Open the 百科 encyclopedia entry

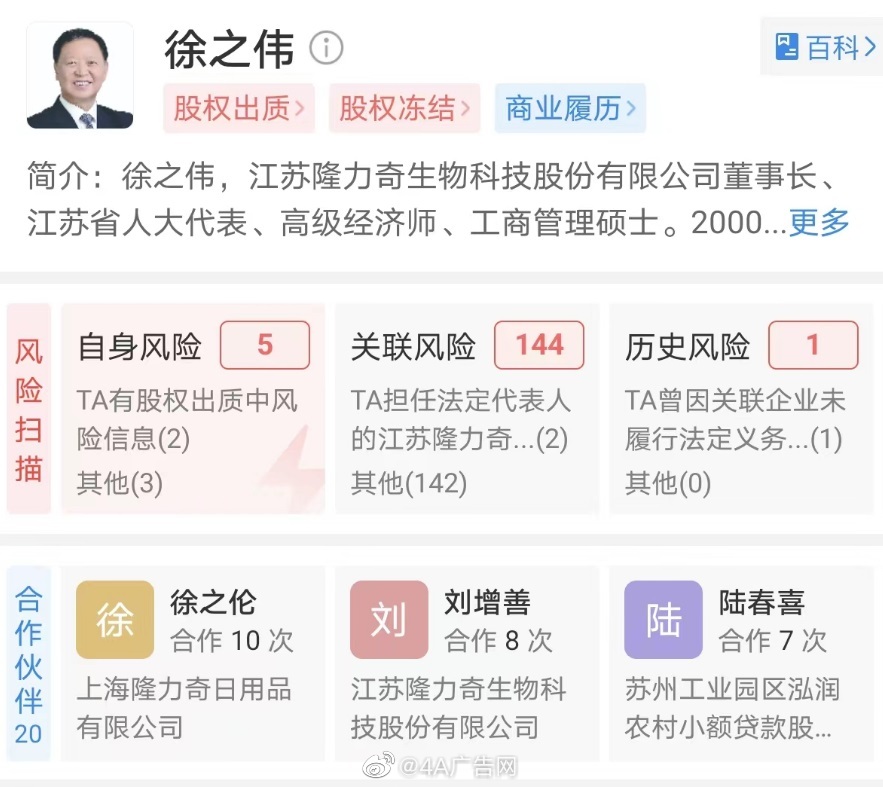[x=824, y=47]
